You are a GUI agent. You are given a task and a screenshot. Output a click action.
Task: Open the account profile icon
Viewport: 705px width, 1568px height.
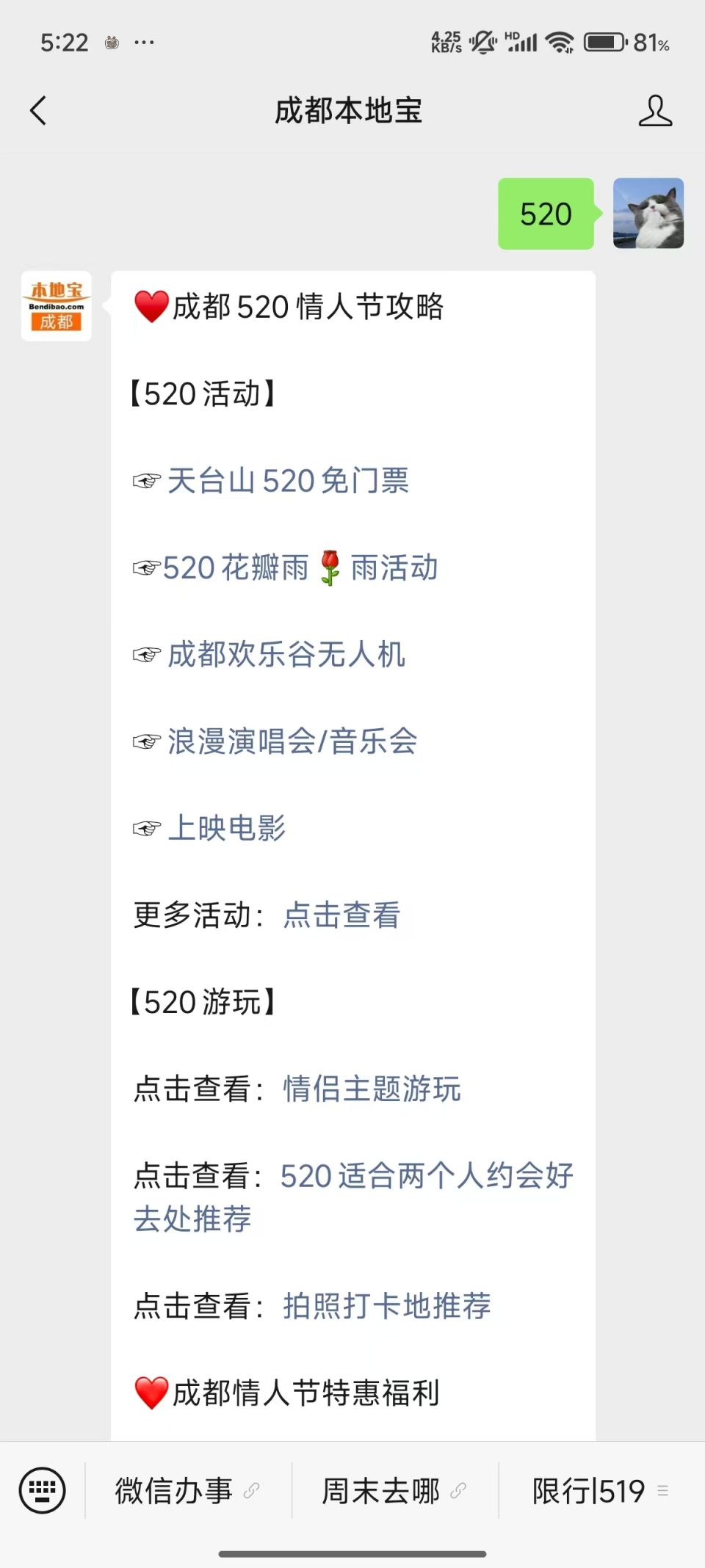(x=655, y=111)
